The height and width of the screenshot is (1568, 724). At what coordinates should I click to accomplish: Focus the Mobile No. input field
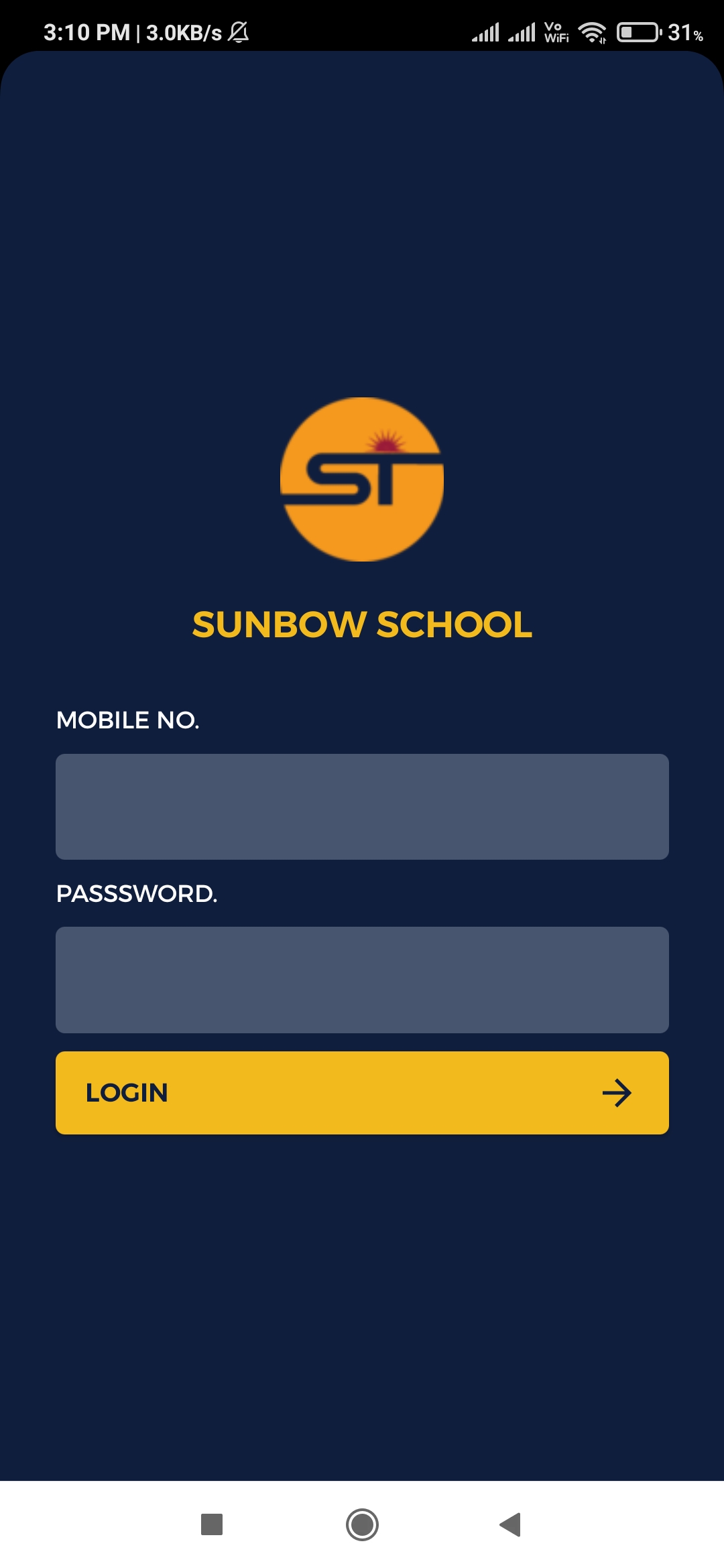(362, 806)
